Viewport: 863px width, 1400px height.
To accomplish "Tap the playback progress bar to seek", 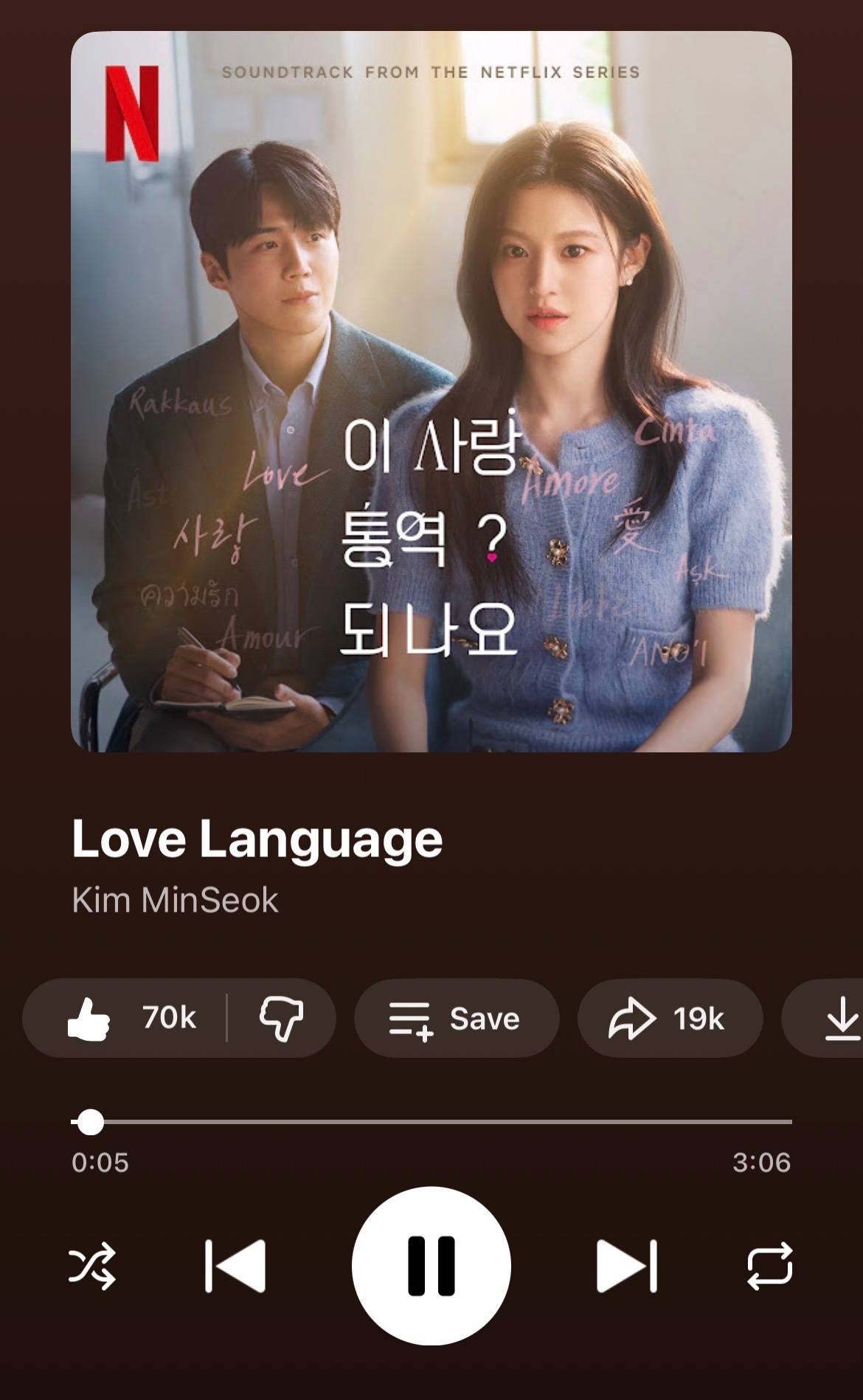I will (x=431, y=1122).
